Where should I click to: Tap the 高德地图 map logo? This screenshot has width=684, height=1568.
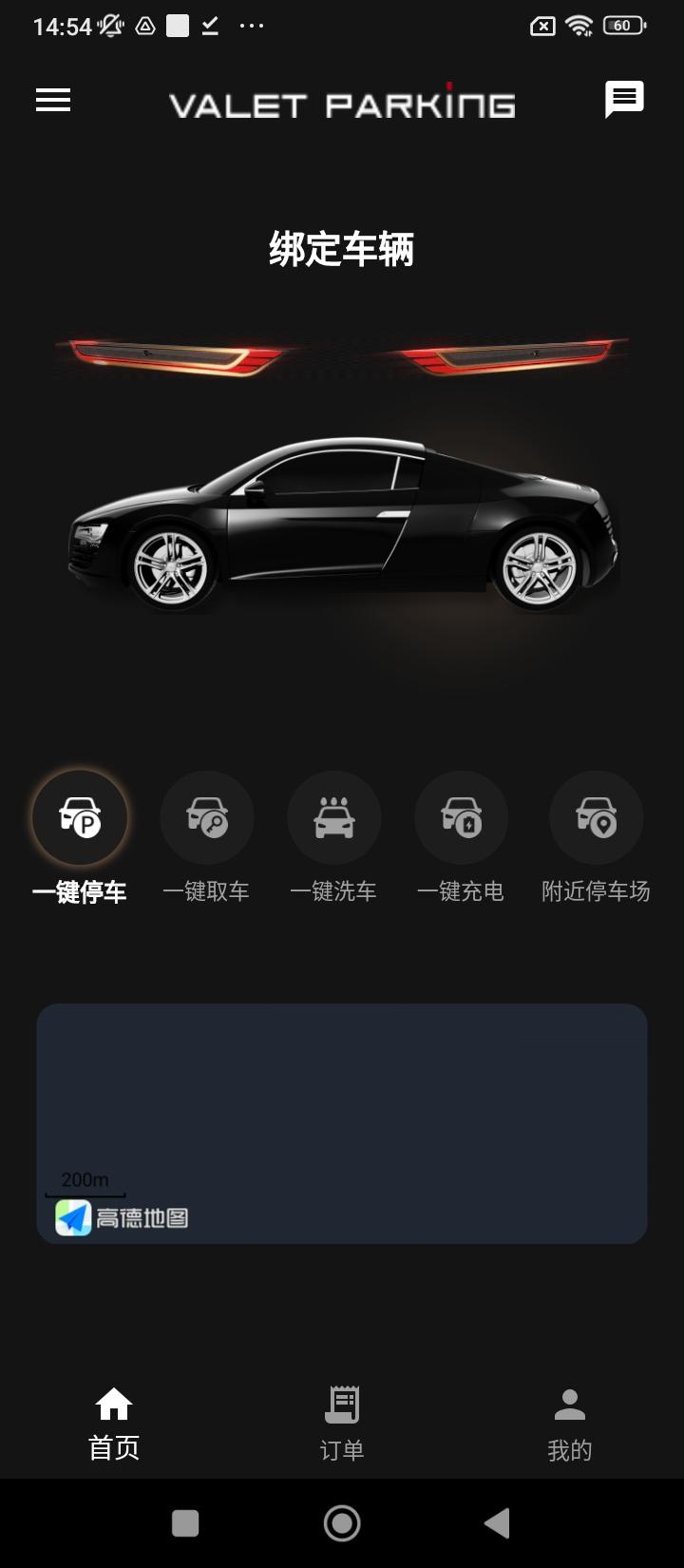121,1217
